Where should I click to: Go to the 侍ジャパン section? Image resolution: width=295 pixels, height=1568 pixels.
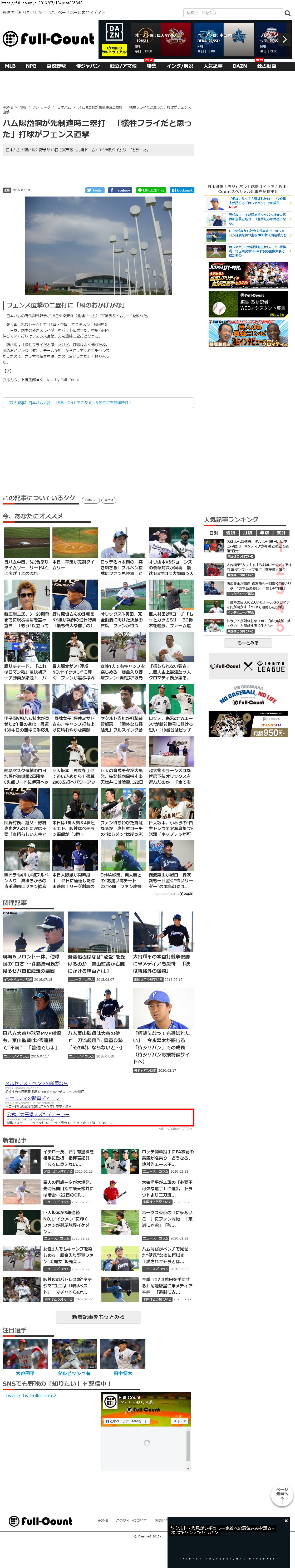pyautogui.click(x=88, y=66)
